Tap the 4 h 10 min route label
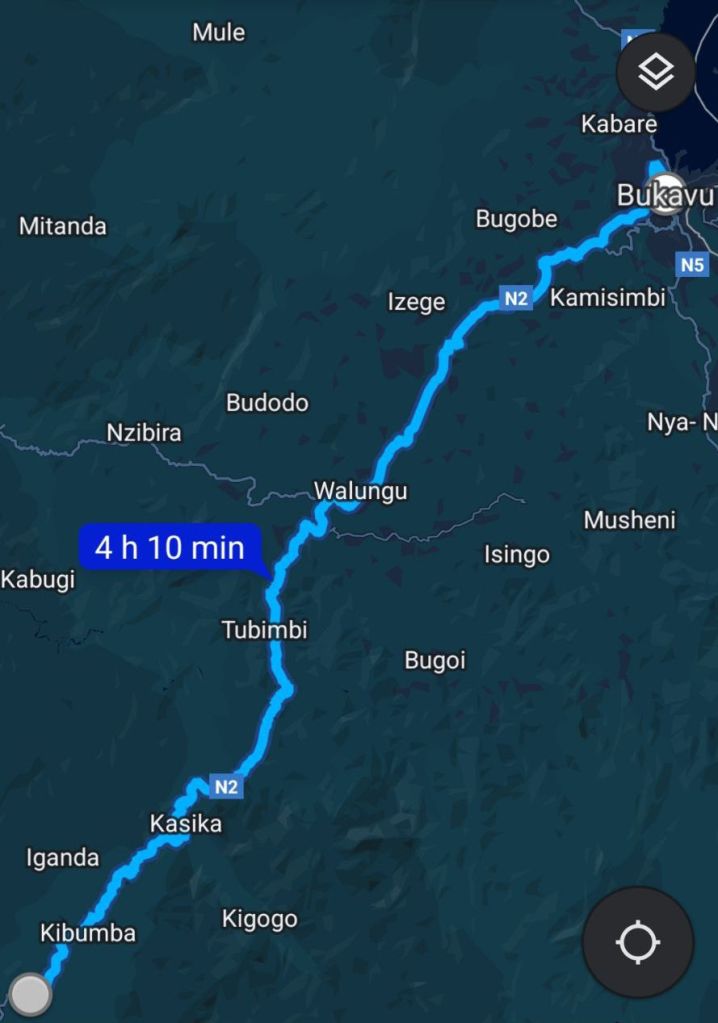 click(170, 547)
